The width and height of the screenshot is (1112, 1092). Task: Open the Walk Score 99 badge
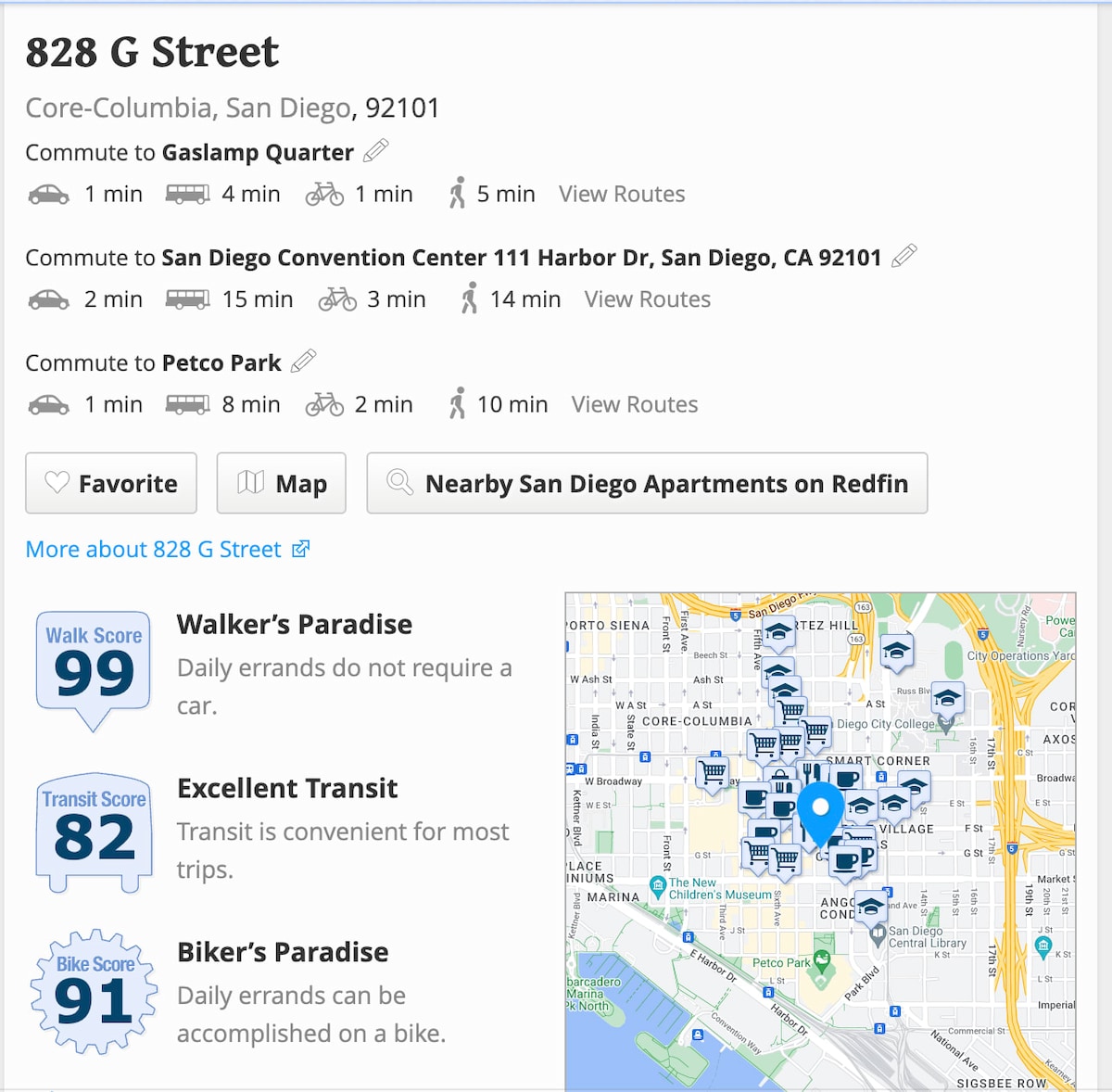point(94,666)
